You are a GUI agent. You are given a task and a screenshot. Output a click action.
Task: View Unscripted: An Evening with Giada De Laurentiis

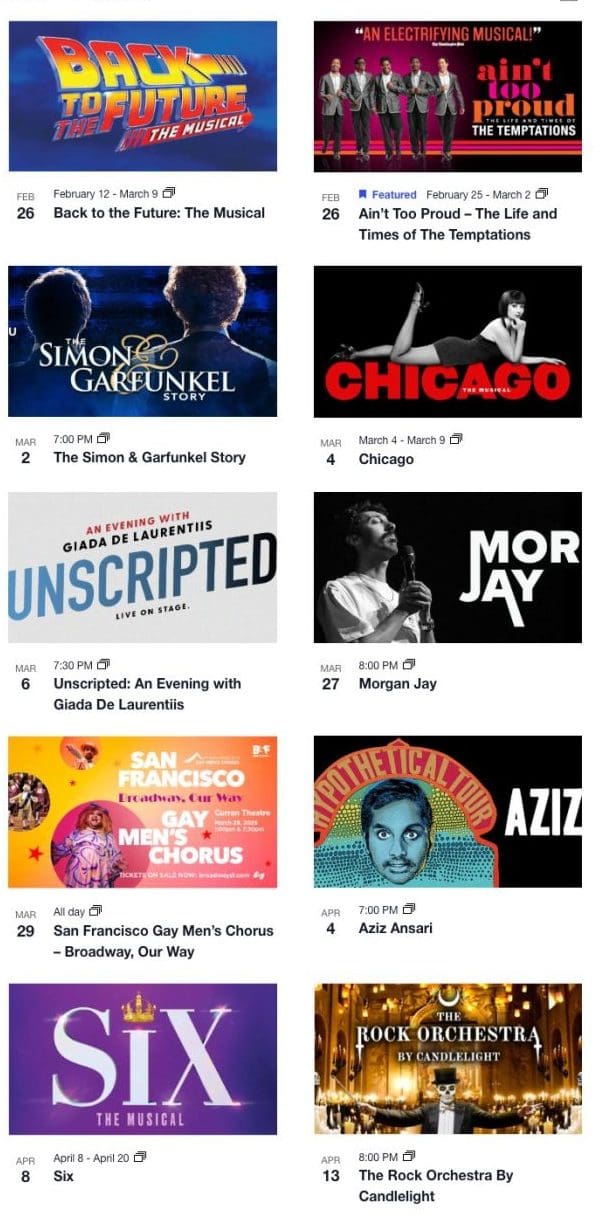(147, 684)
